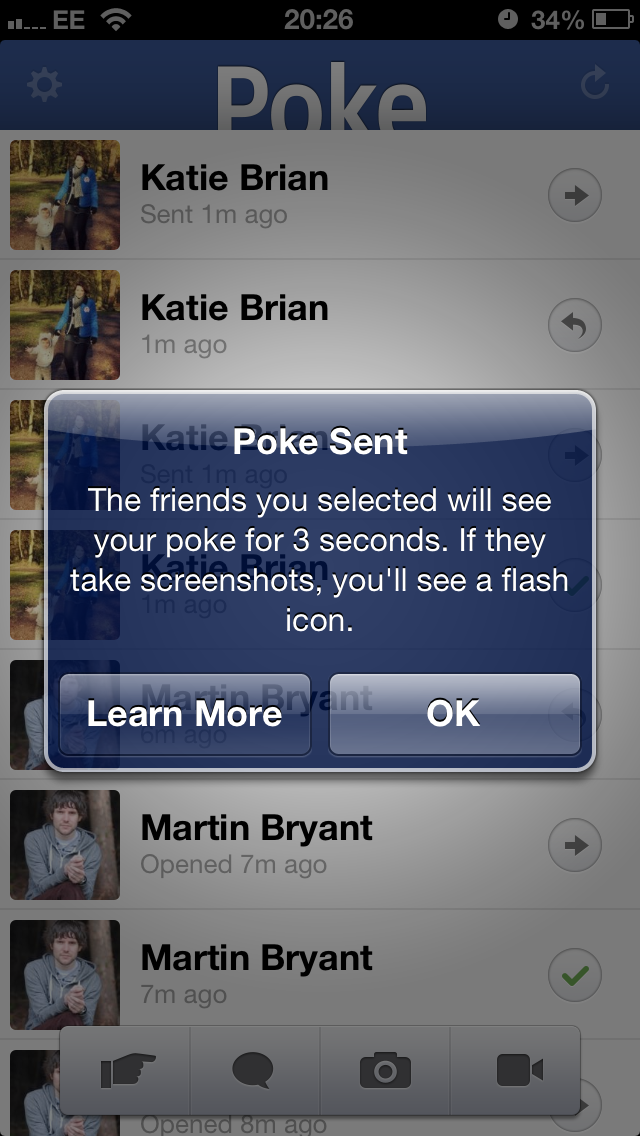Refresh the poke list
Viewport: 640px width, 1136px height.
(595, 83)
